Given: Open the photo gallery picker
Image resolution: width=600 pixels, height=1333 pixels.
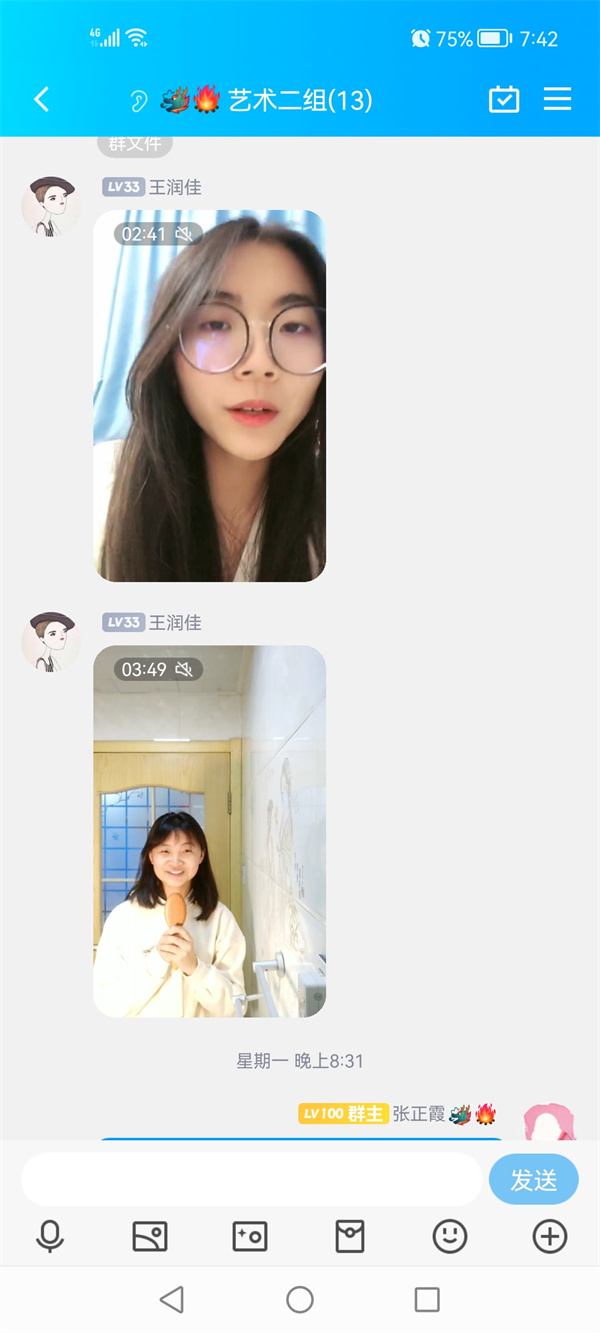Looking at the screenshot, I should (150, 1237).
